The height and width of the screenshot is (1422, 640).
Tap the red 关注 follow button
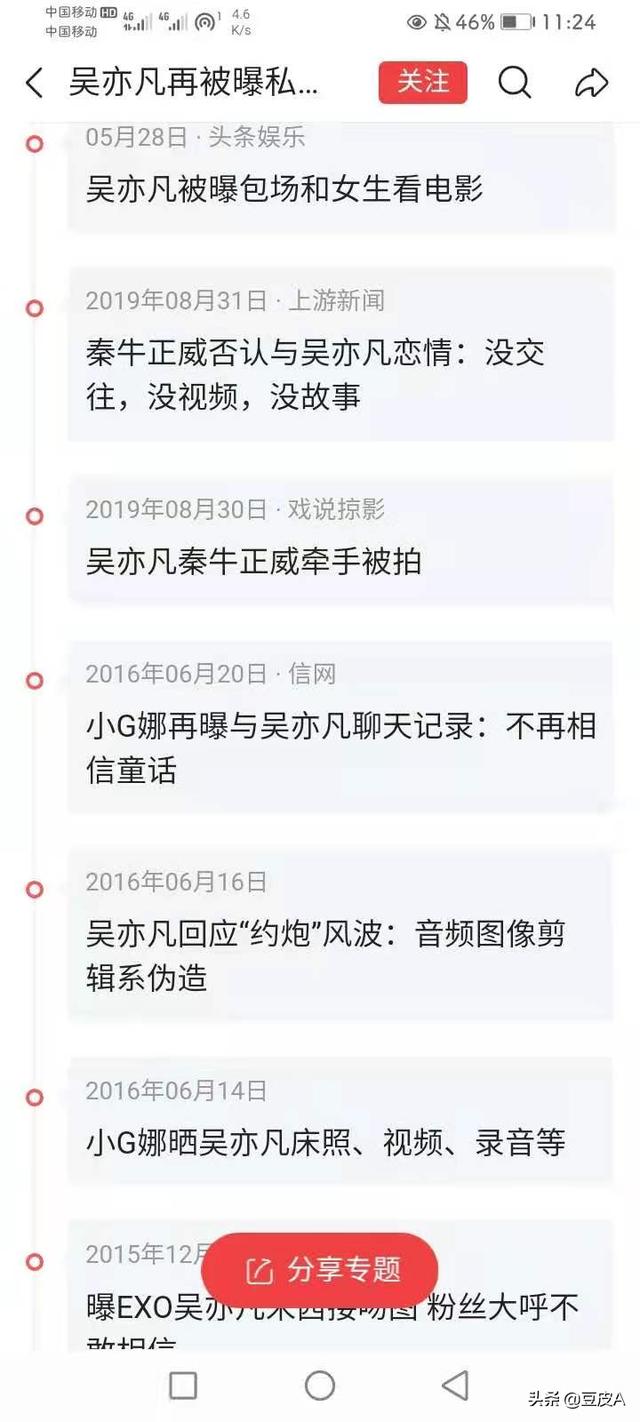tap(423, 83)
